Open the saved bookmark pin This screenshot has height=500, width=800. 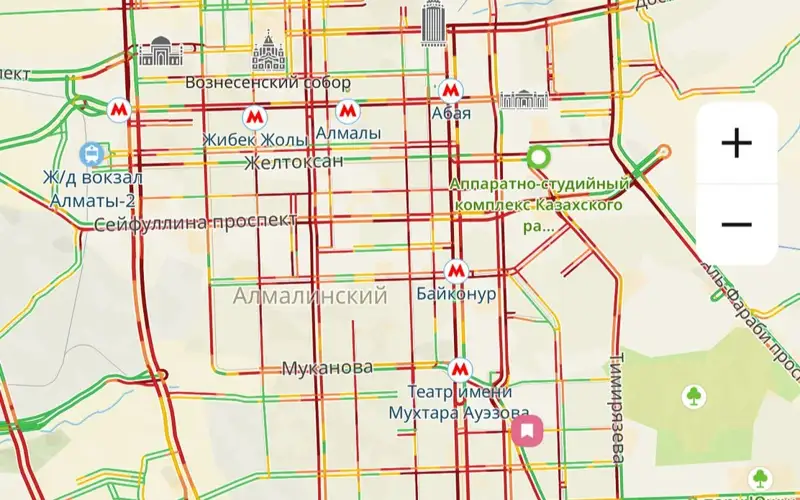[x=527, y=431]
